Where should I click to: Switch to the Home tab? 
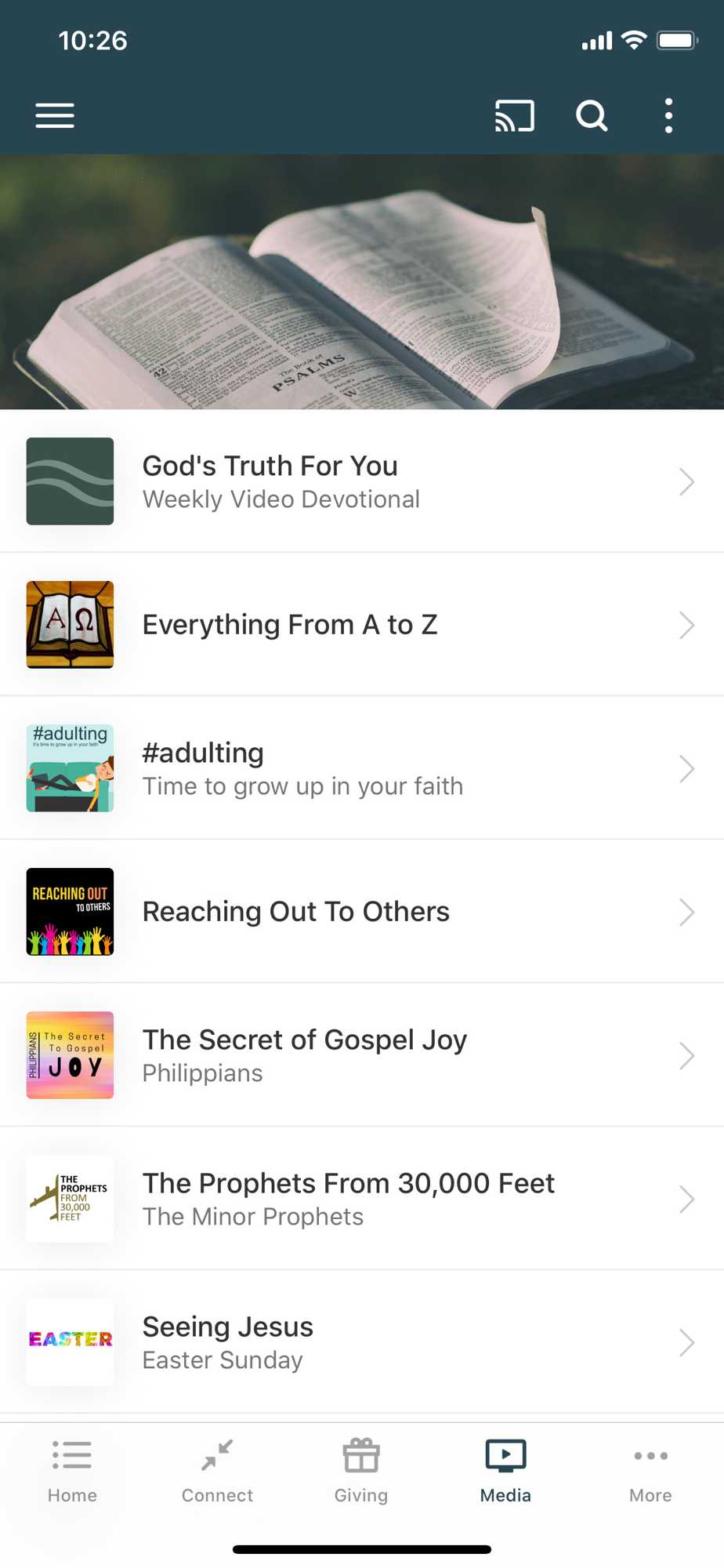pyautogui.click(x=72, y=1472)
